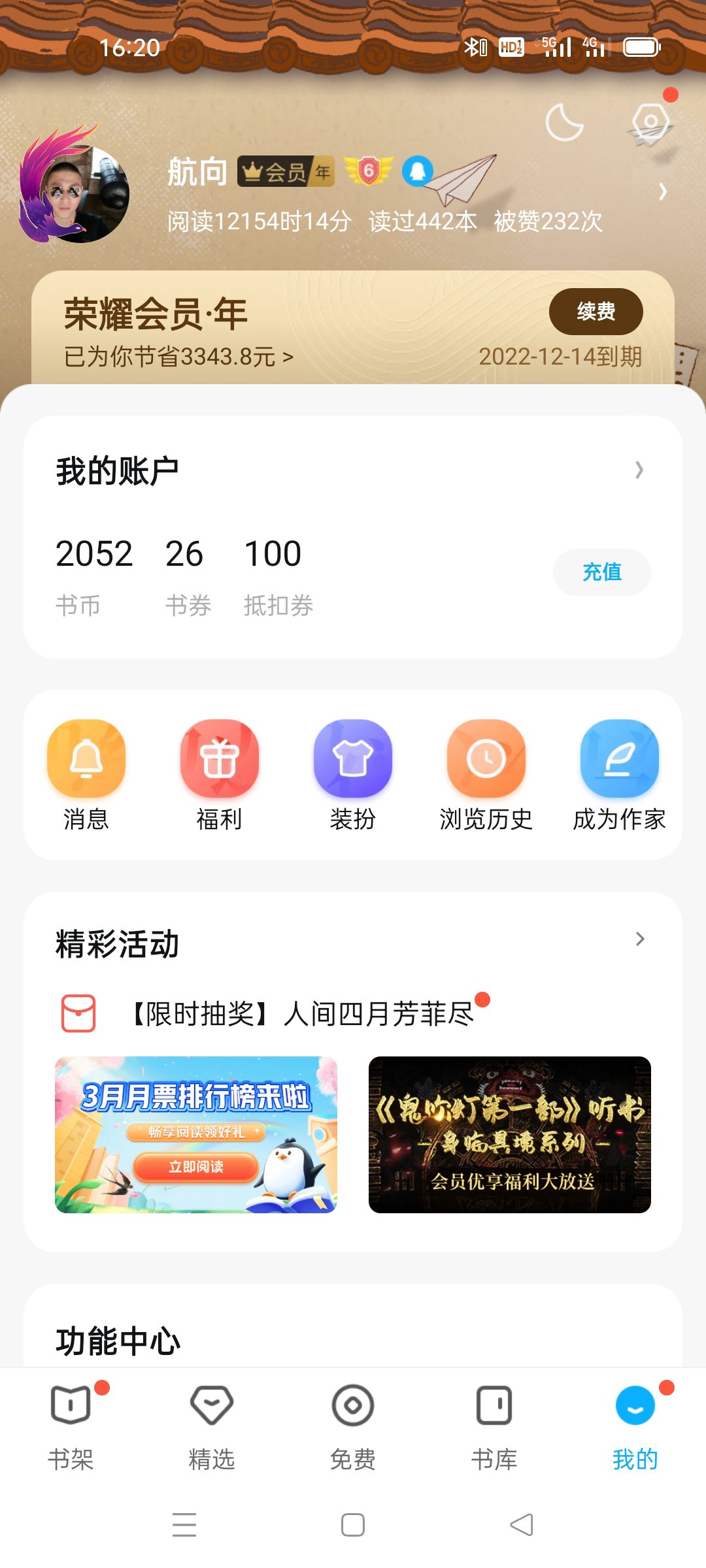
Task: Tap 充值 to recharge book coins
Action: pyautogui.click(x=601, y=572)
